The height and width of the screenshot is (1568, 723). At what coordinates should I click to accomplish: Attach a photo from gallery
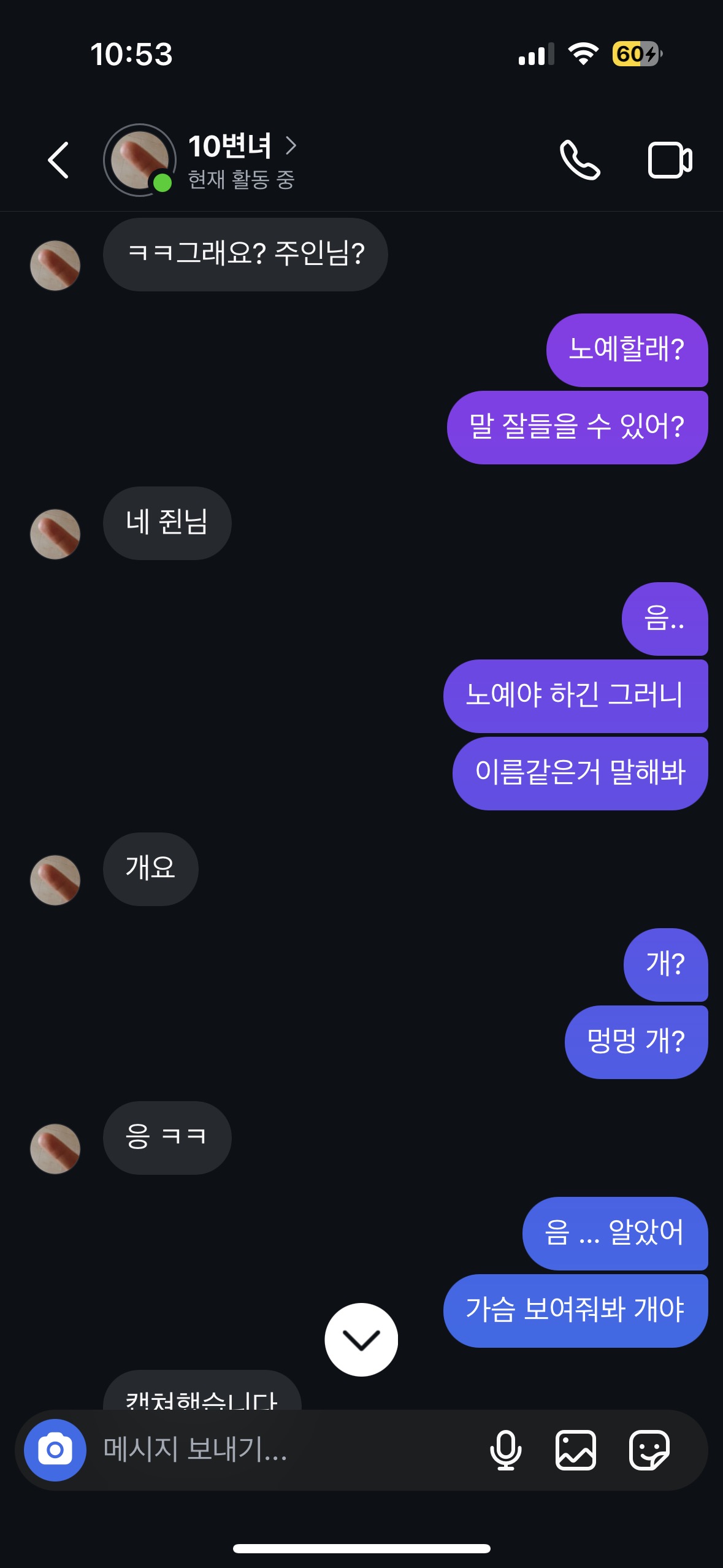click(x=575, y=1450)
